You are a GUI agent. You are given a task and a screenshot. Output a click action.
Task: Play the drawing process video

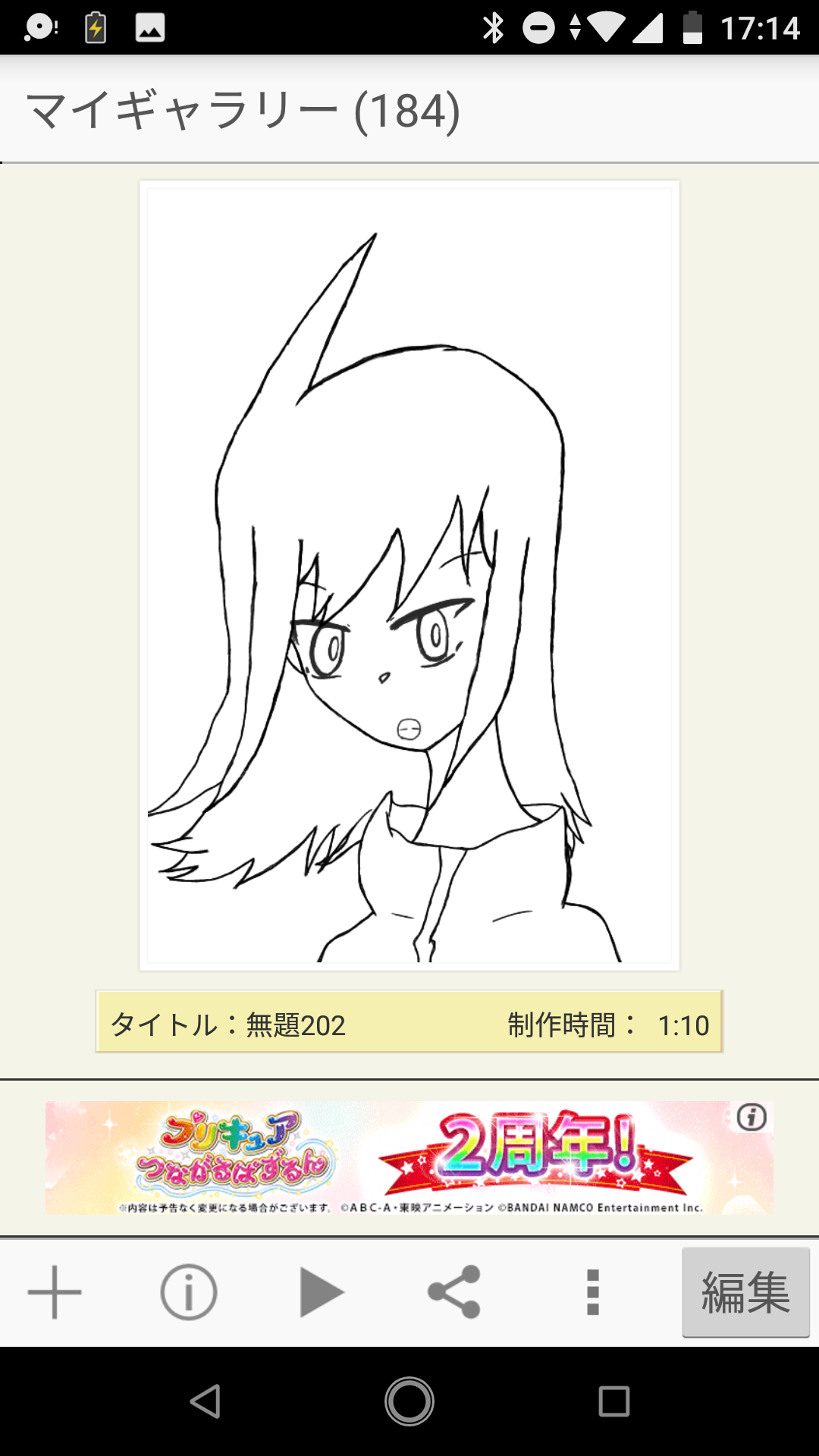tap(322, 1292)
